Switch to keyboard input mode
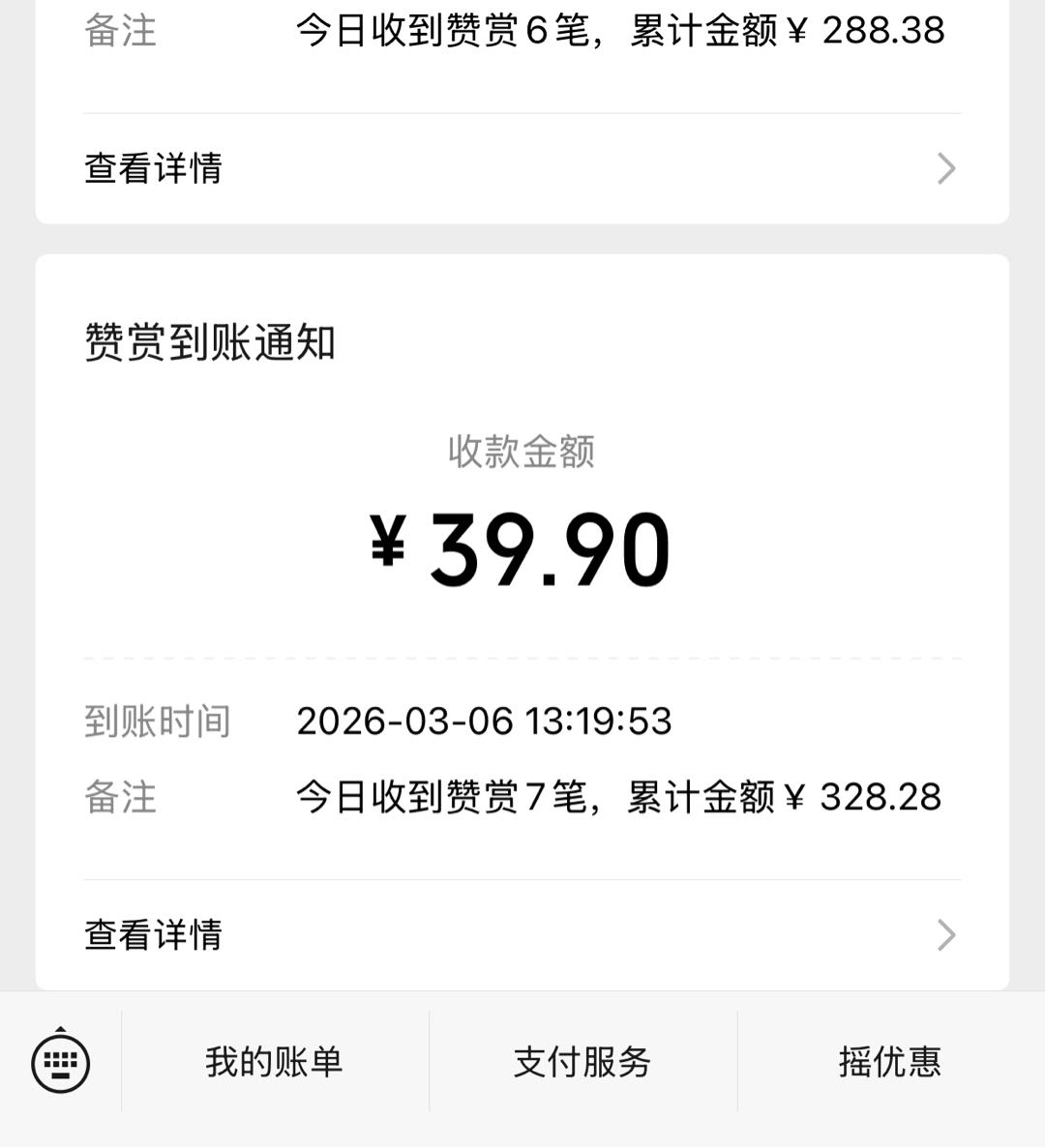 [x=61, y=1062]
